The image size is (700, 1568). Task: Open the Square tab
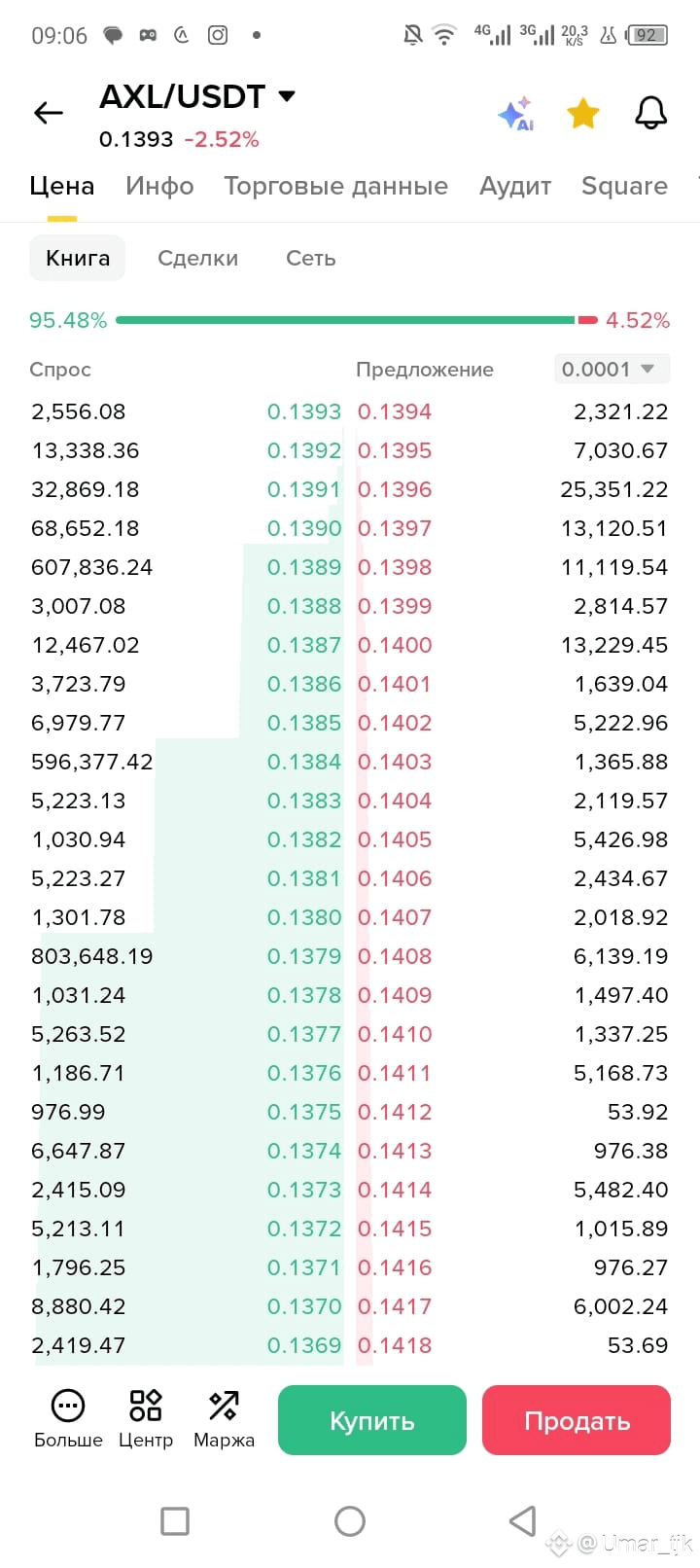(x=624, y=186)
